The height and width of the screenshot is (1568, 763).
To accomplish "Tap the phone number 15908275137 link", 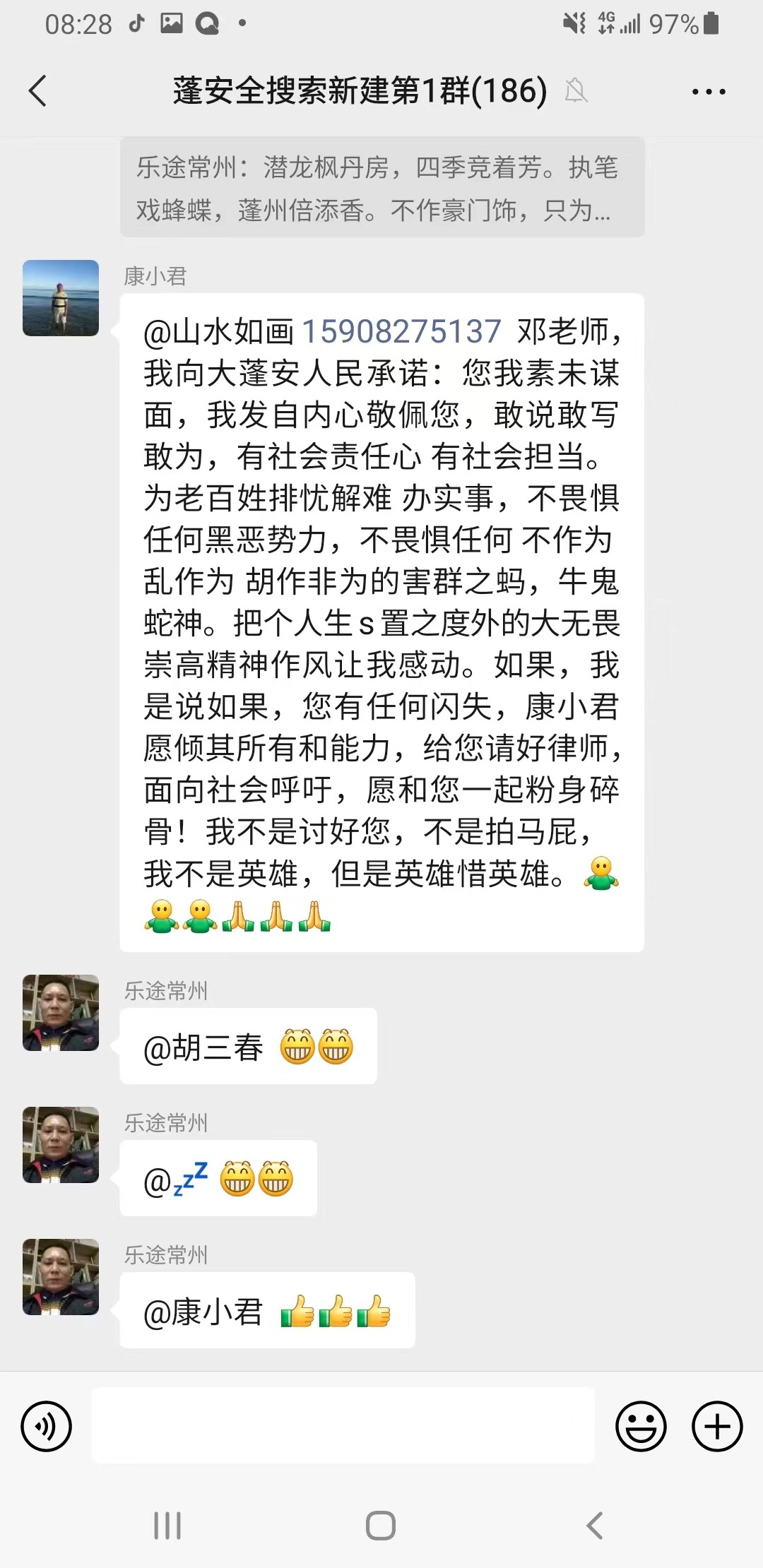I will point(401,331).
